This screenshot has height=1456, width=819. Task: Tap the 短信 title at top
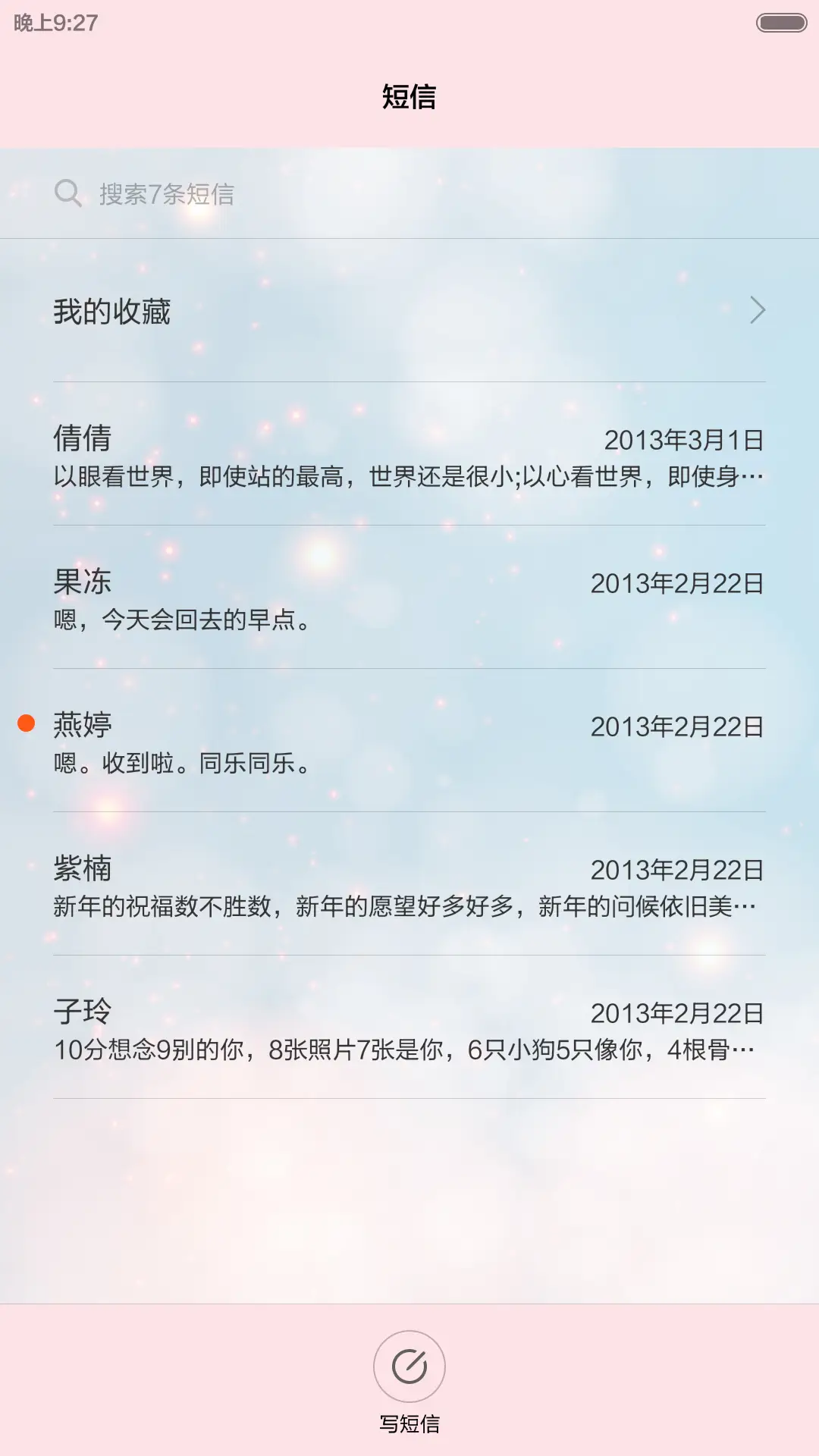click(409, 97)
